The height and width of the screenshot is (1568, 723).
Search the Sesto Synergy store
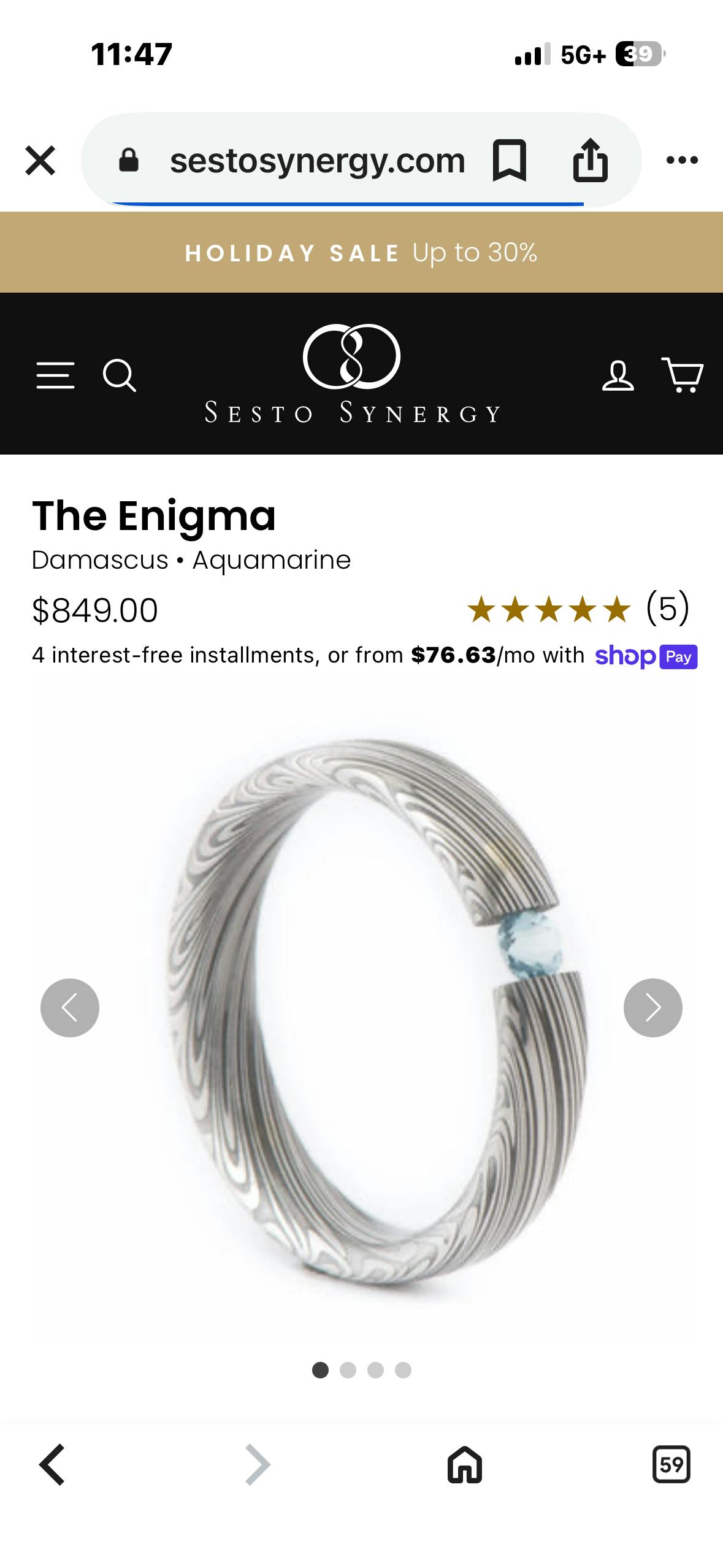[x=119, y=375]
